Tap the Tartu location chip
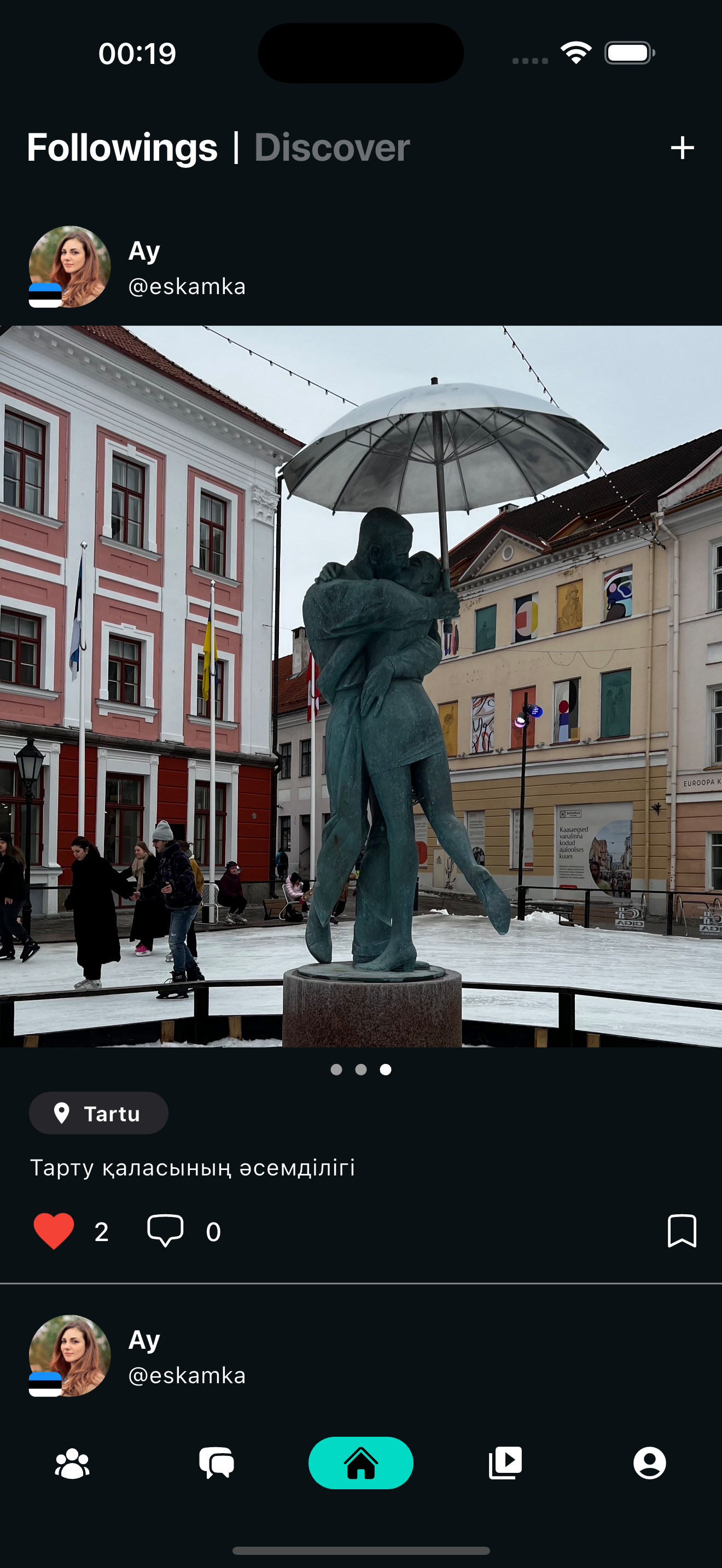This screenshot has width=722, height=1568. 98,1113
